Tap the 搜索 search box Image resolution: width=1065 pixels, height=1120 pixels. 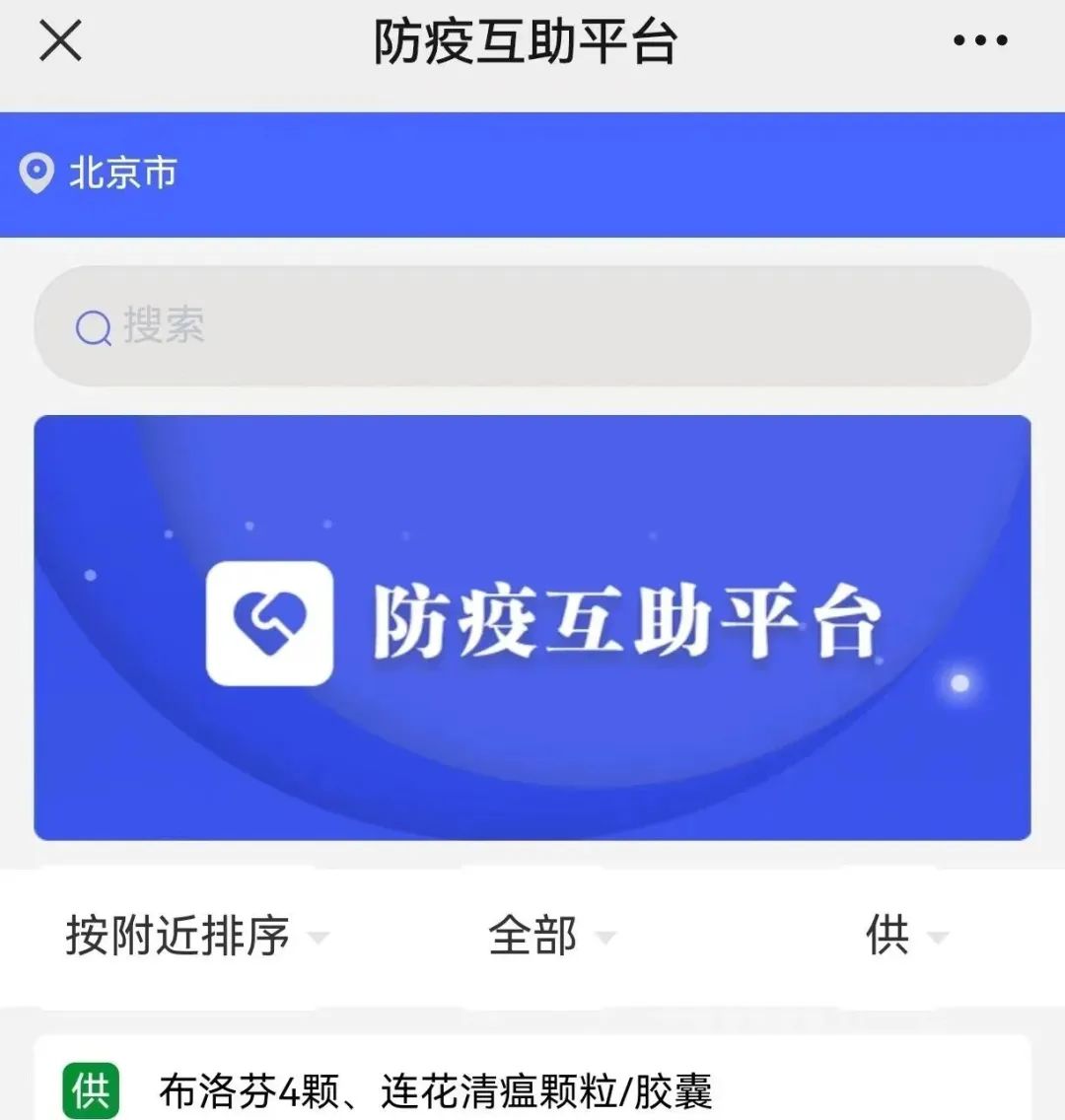[x=532, y=326]
